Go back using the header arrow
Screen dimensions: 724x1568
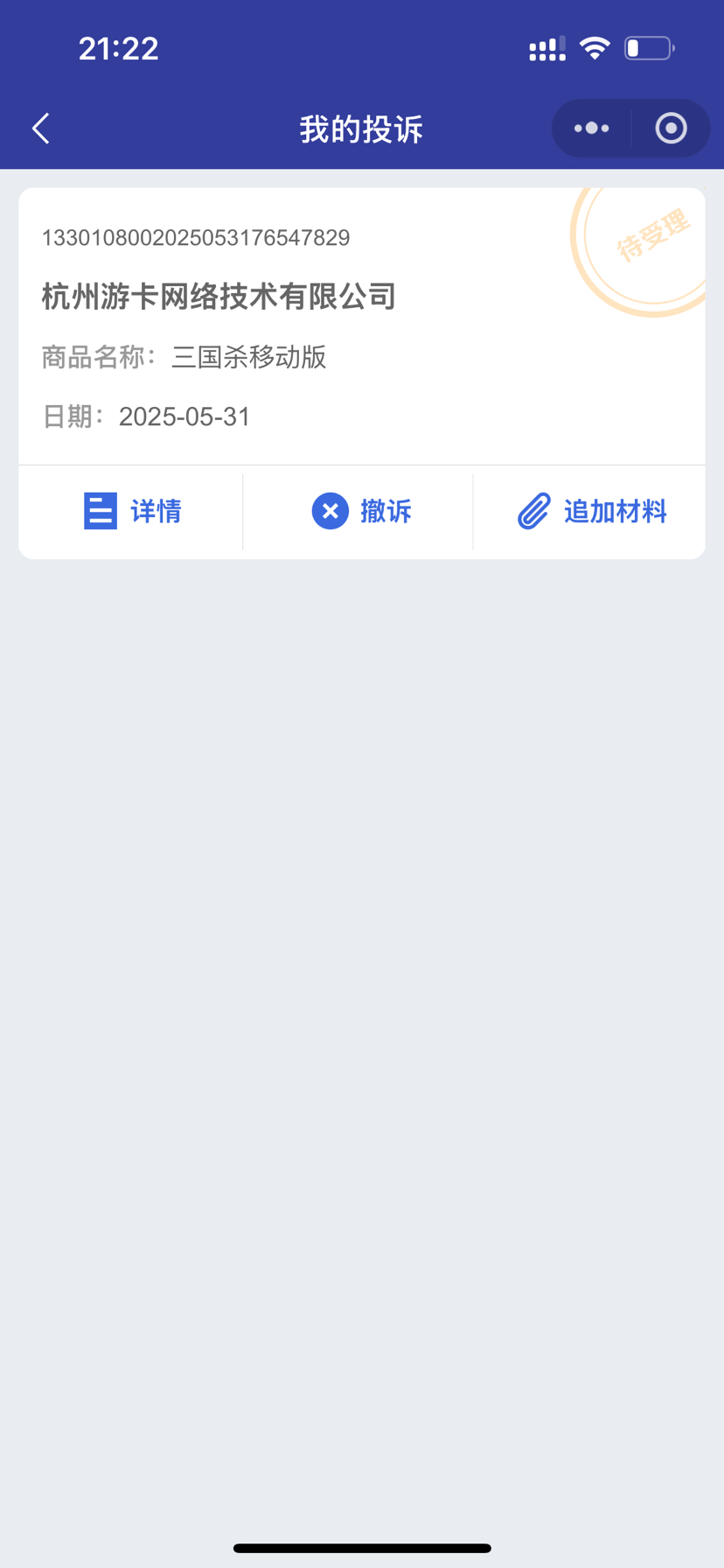[x=40, y=129]
